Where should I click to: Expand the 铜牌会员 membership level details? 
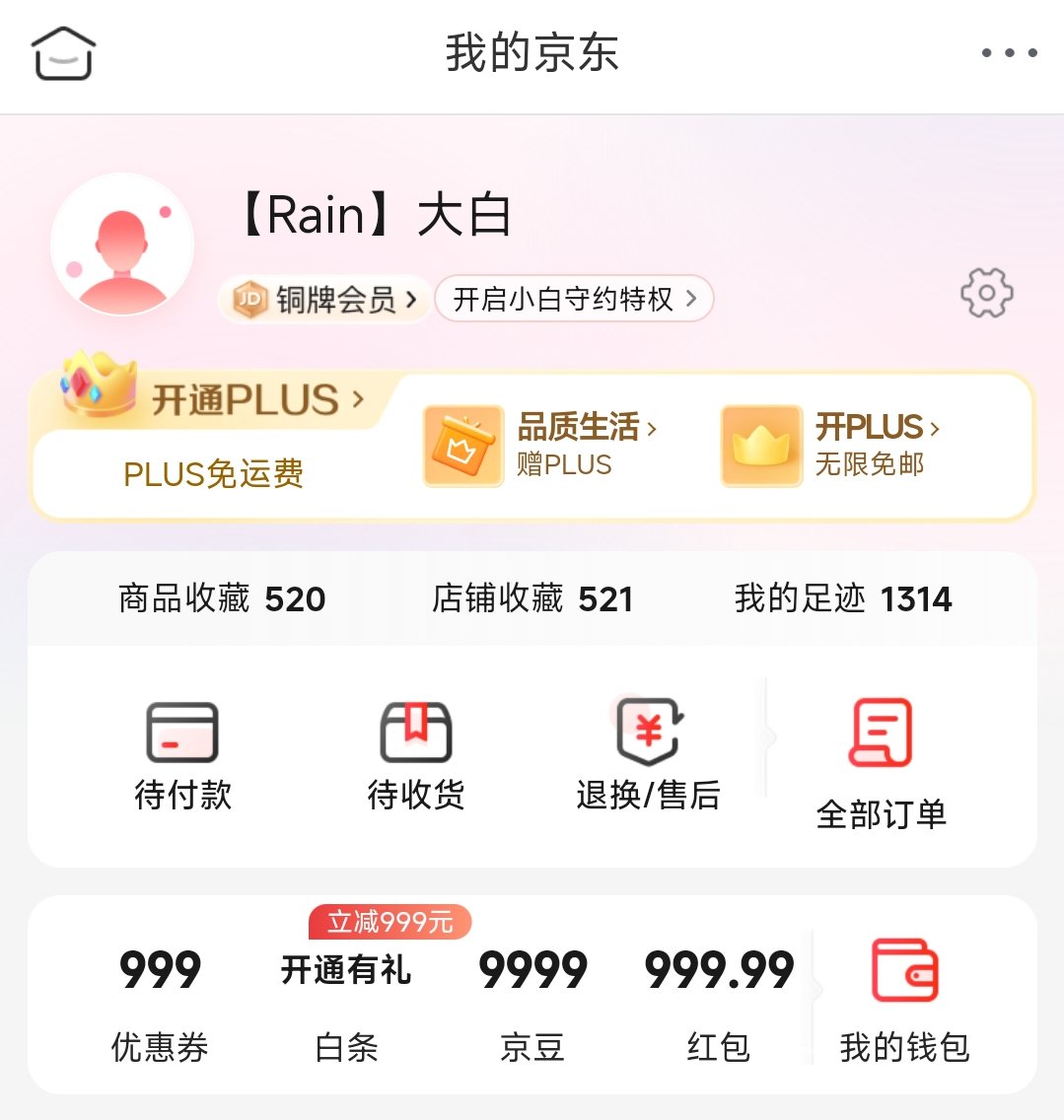click(325, 298)
